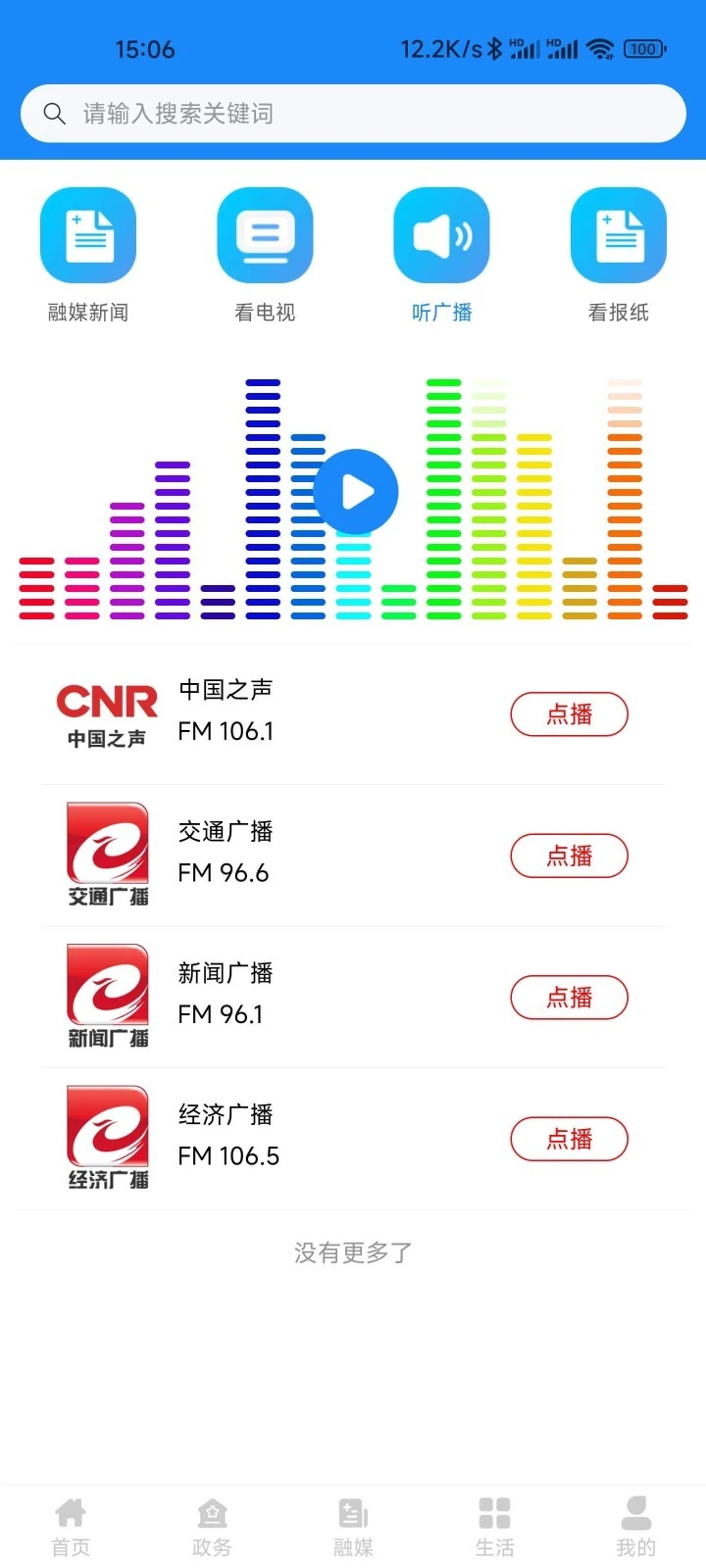The image size is (706, 1568).
Task: Open the CNR 中国之声 station logo
Action: pyautogui.click(x=107, y=712)
